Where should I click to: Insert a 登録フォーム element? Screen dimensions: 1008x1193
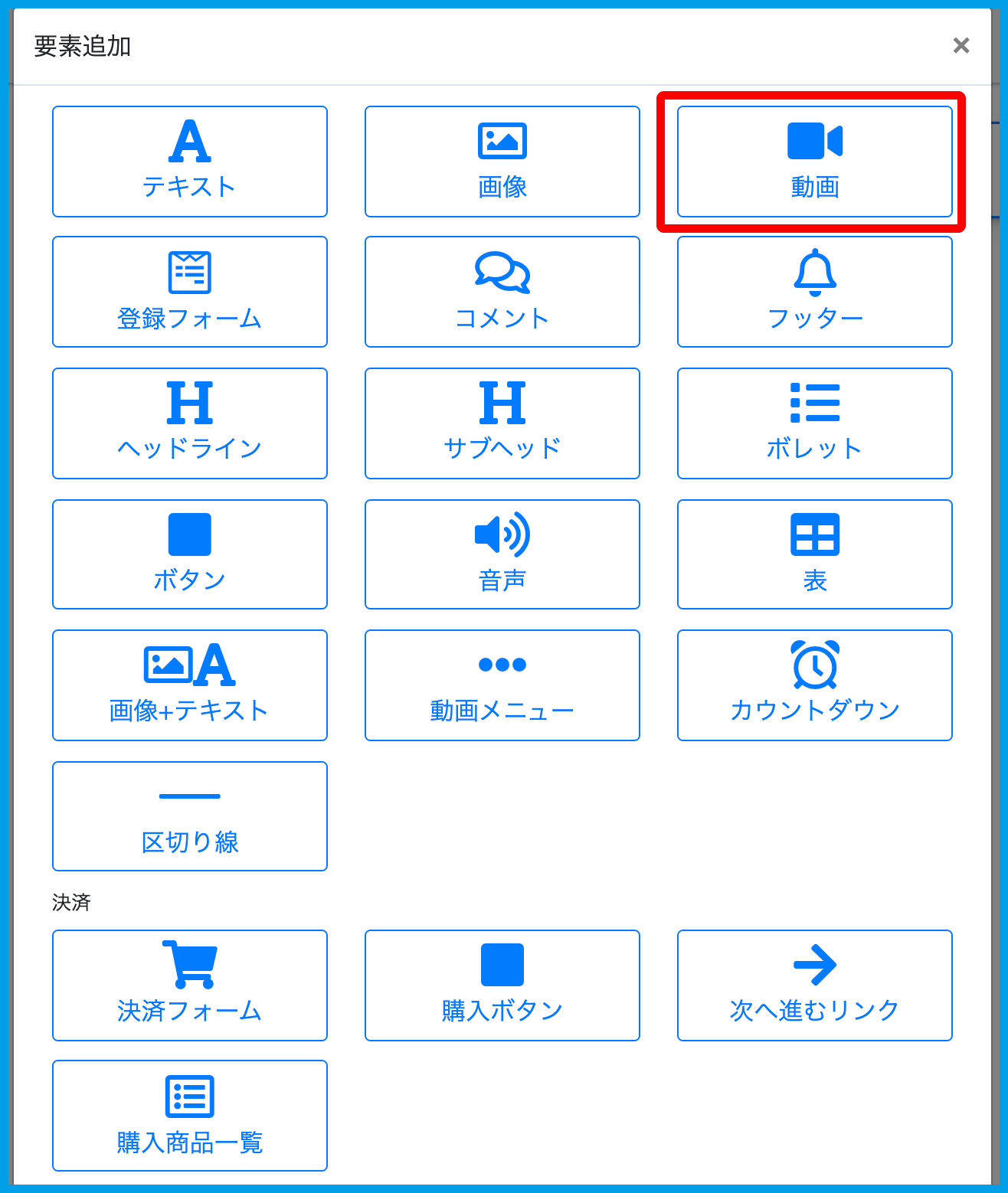(190, 292)
